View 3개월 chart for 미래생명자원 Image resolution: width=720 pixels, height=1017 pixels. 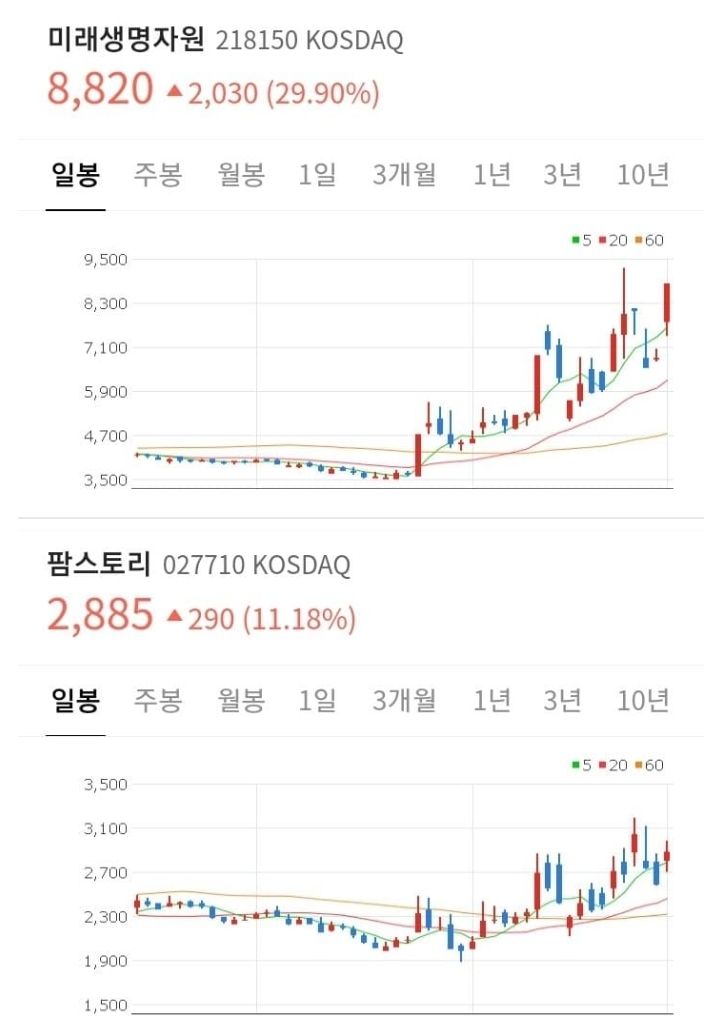coord(404,175)
